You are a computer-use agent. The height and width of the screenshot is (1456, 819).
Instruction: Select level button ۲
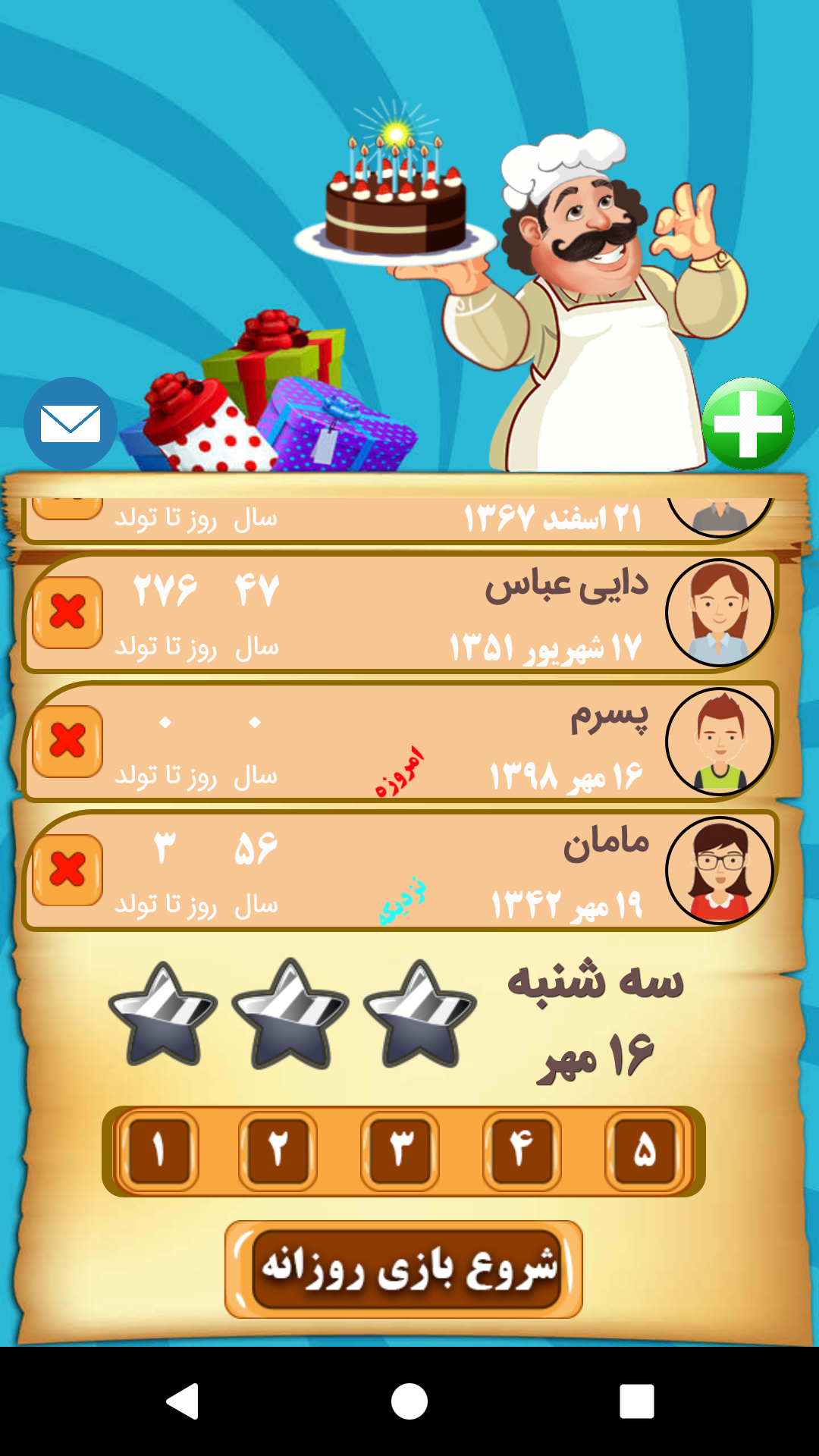pos(278,1150)
